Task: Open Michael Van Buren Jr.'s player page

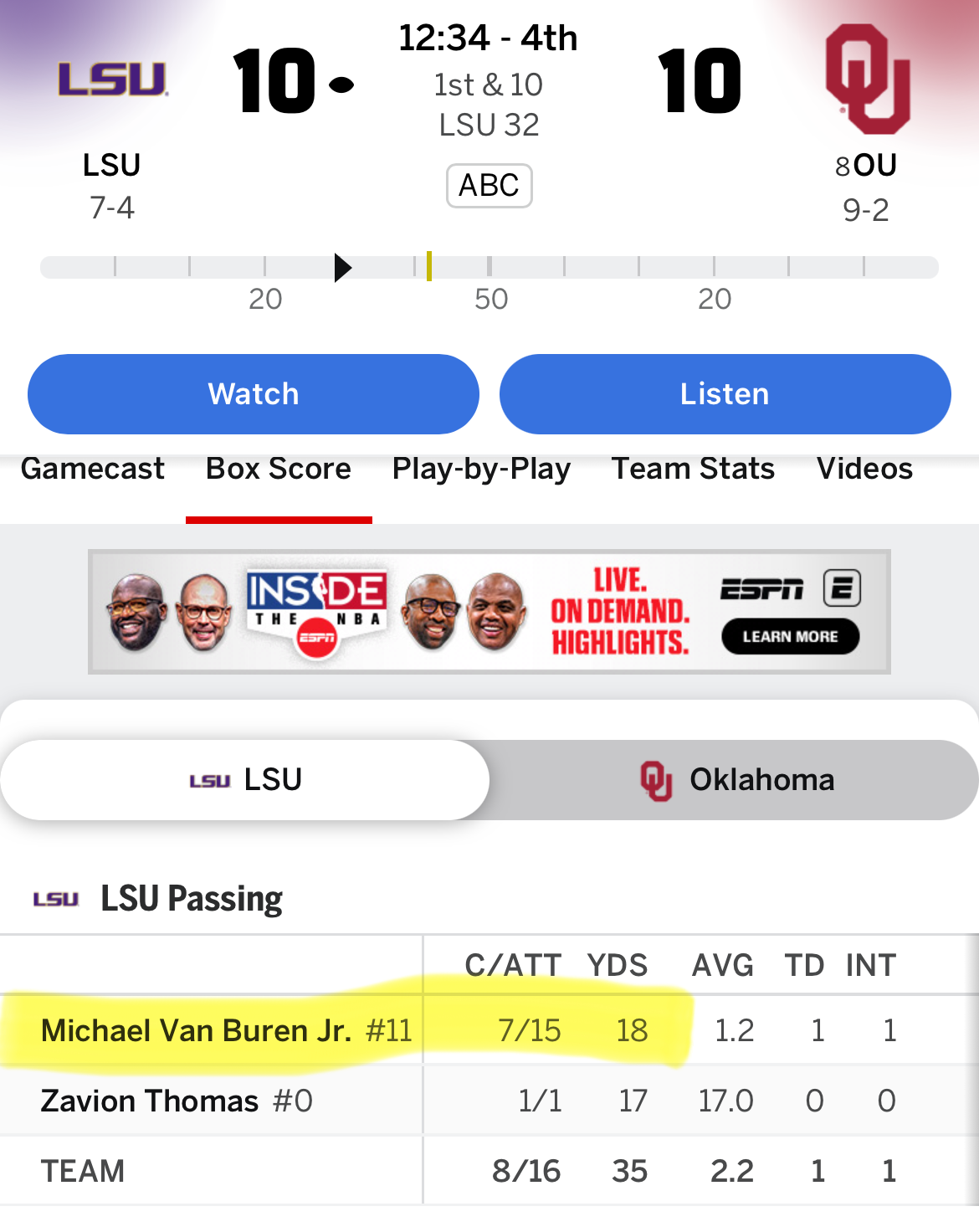Action: pyautogui.click(x=197, y=1030)
